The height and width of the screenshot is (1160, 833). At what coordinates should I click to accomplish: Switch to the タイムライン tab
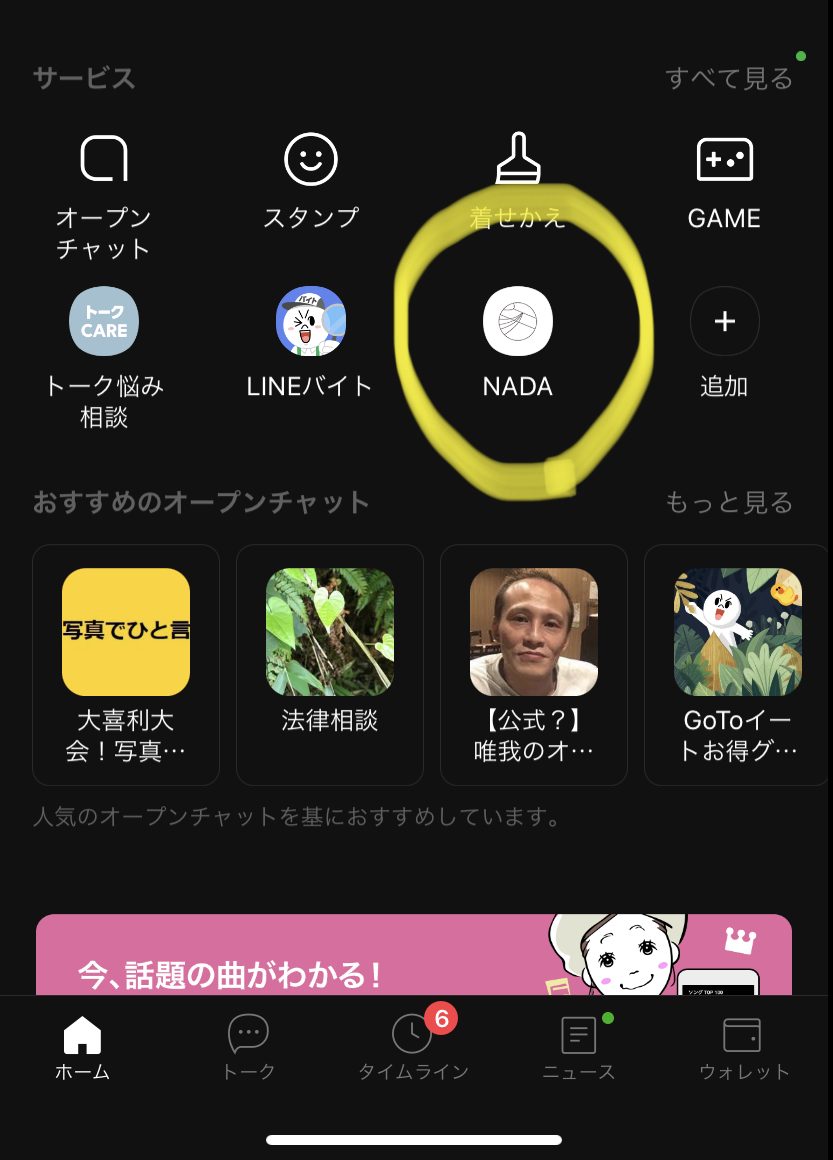tap(413, 1048)
